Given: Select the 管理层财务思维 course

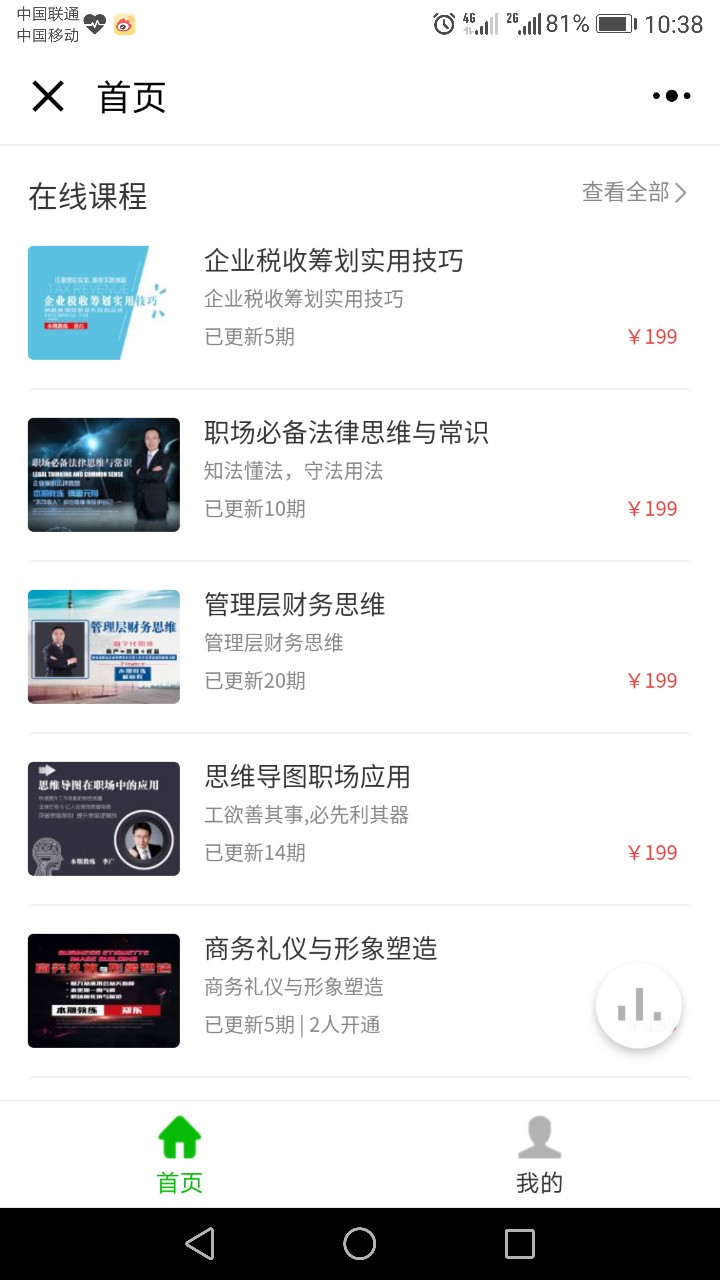Looking at the screenshot, I should tap(358, 647).
